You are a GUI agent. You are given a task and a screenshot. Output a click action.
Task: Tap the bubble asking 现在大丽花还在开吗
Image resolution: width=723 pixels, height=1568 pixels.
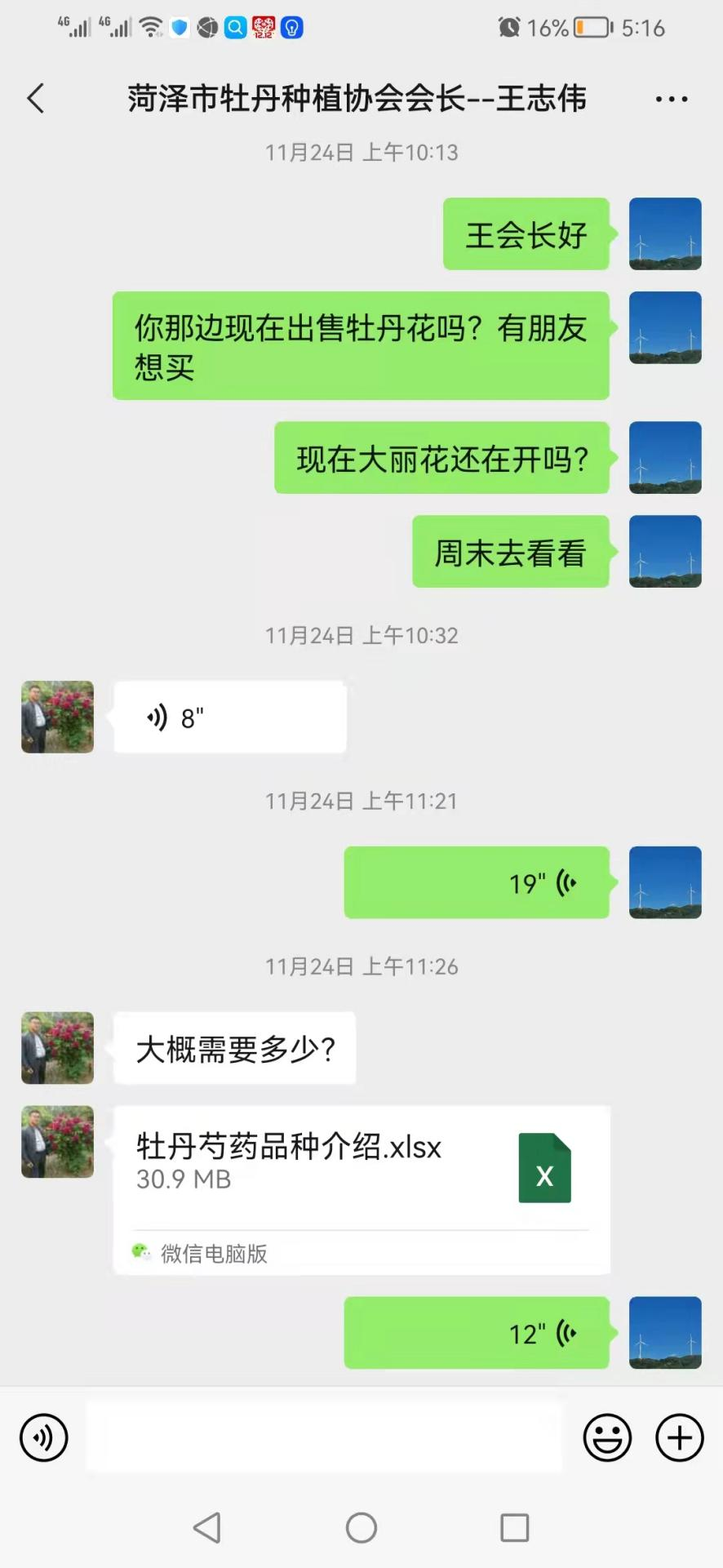tap(441, 458)
